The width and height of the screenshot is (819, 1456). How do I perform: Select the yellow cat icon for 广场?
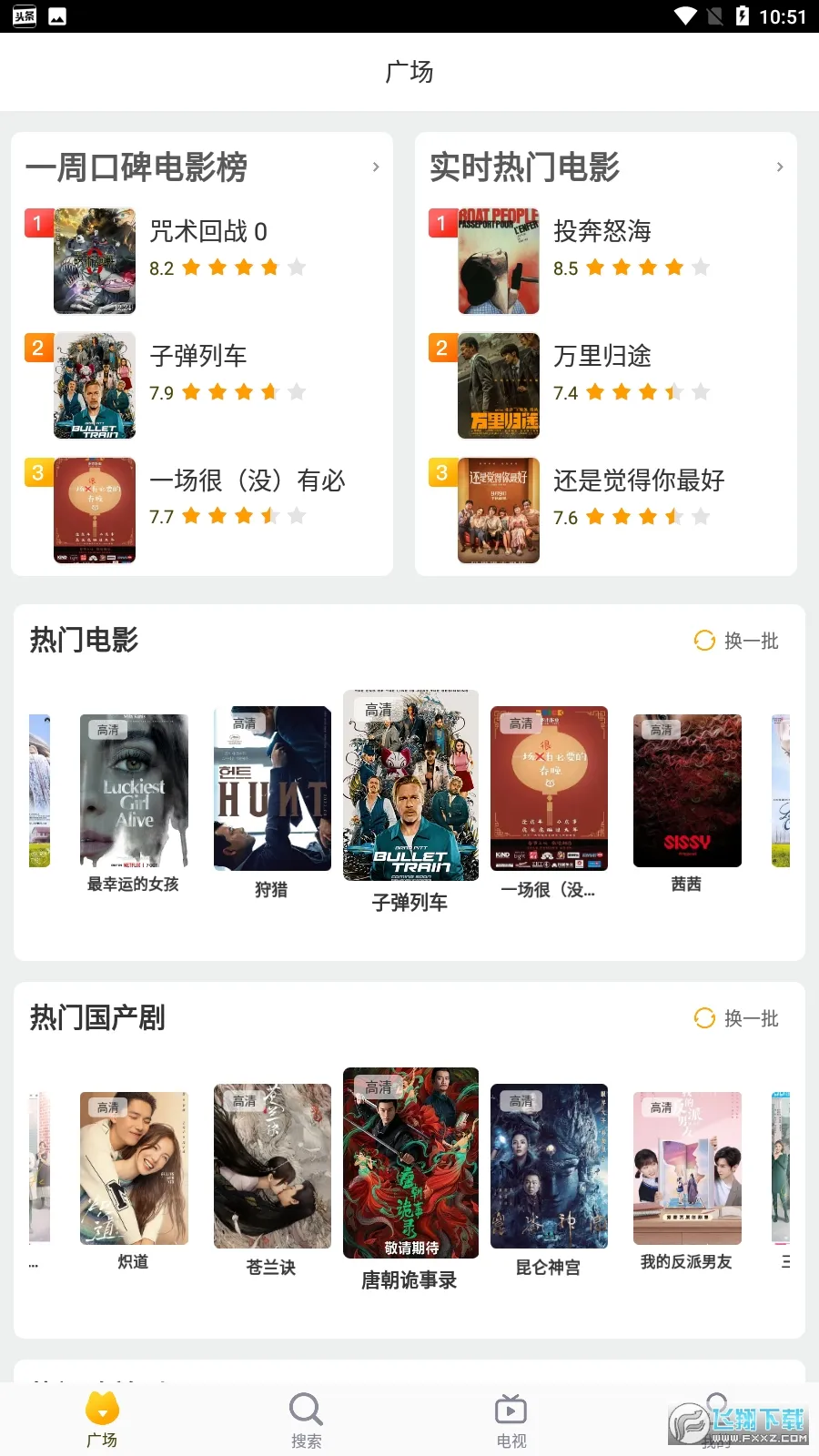click(101, 1406)
